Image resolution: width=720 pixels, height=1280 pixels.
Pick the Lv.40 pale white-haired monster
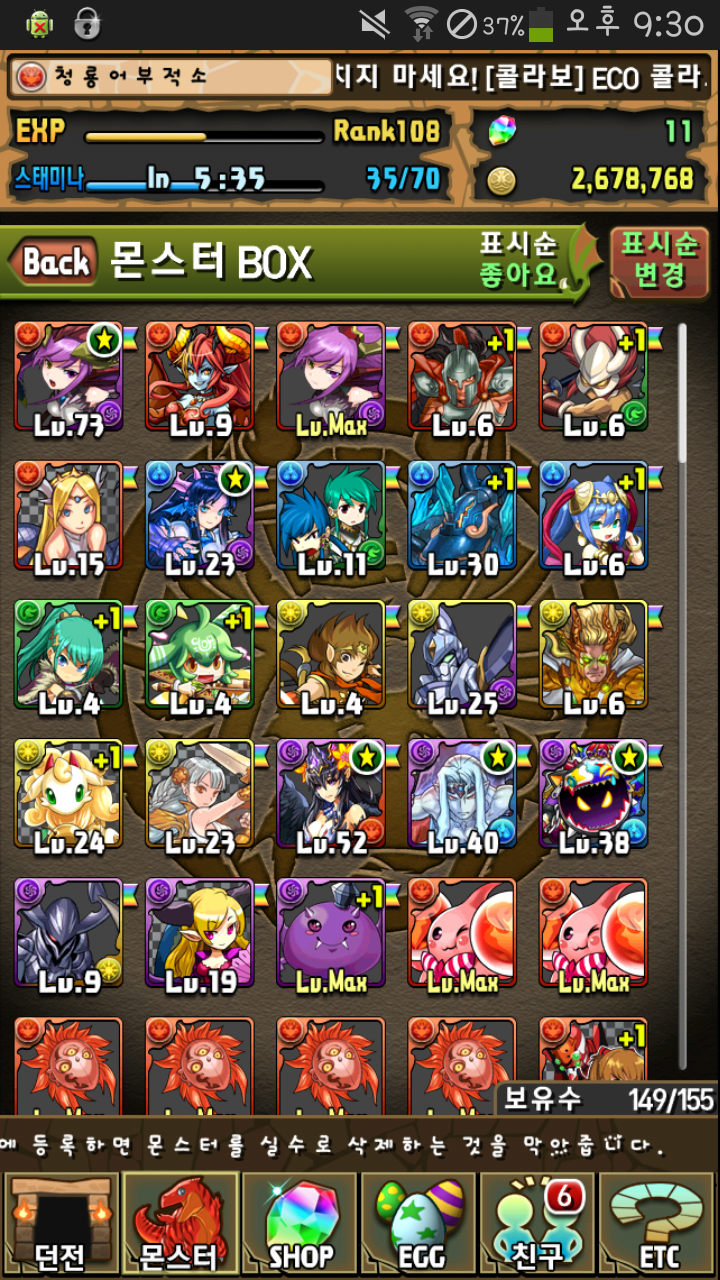(x=461, y=794)
